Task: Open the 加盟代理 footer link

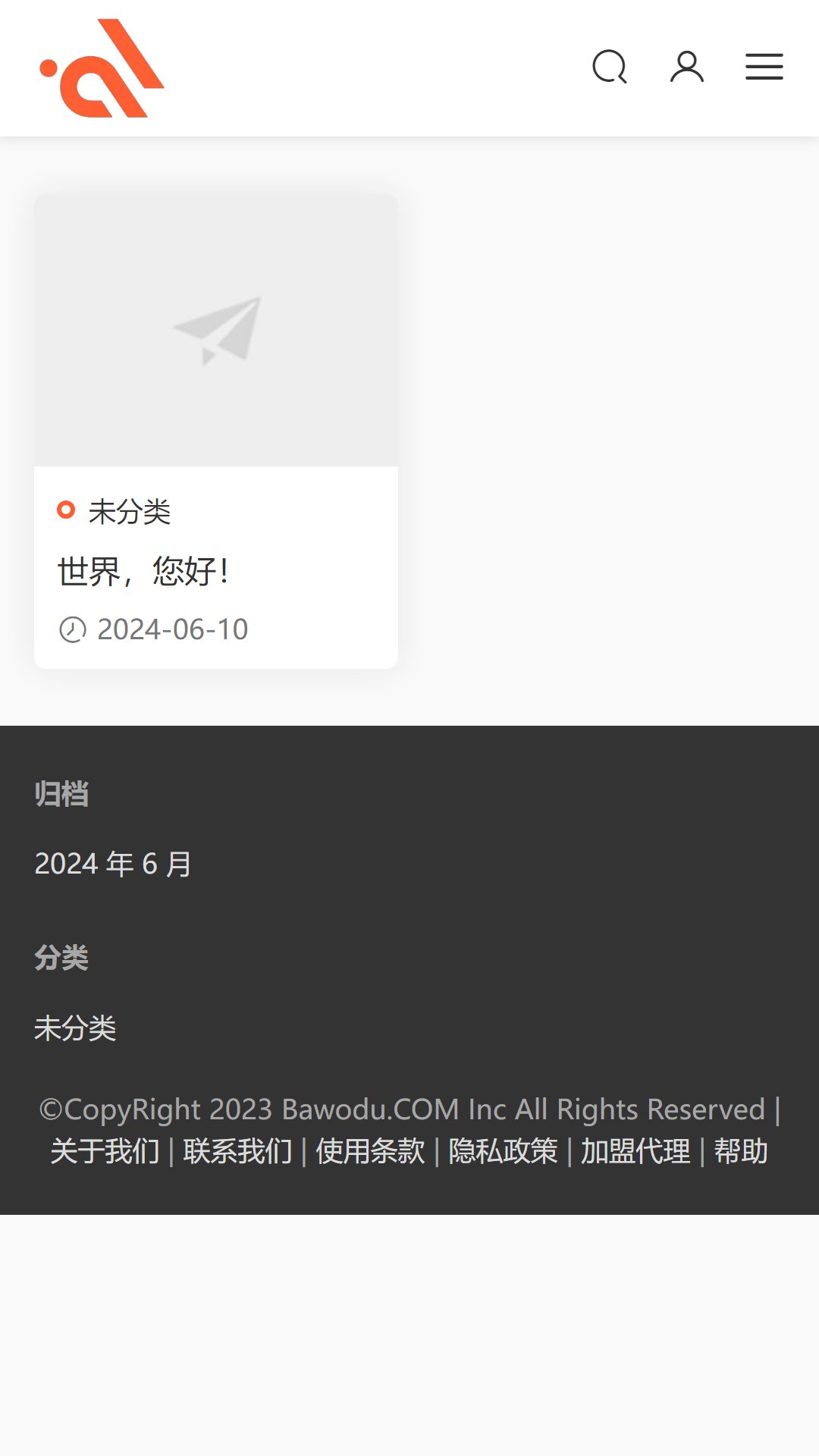Action: point(635,1151)
